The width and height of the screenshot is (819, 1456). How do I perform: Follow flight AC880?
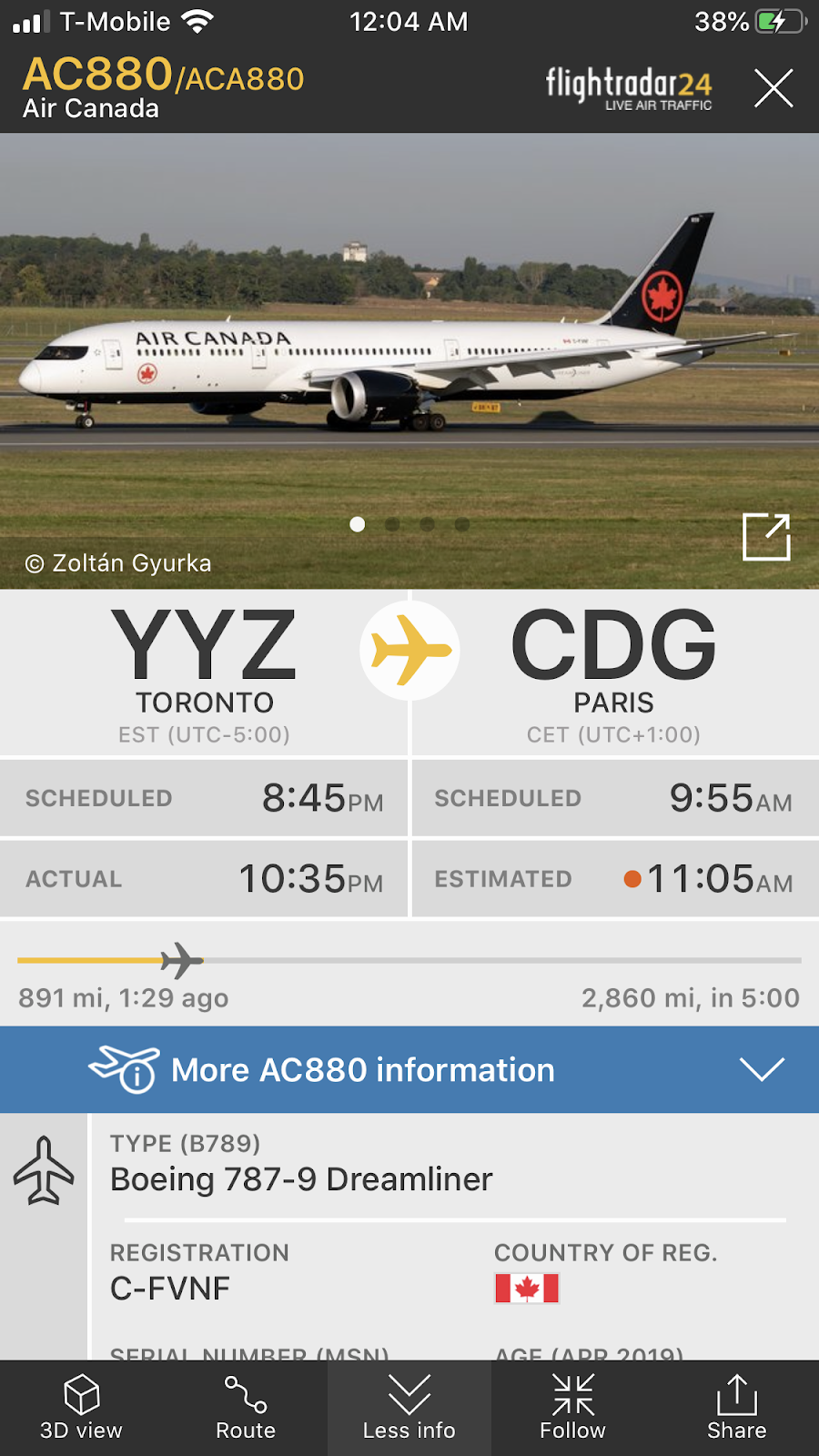click(x=572, y=1406)
